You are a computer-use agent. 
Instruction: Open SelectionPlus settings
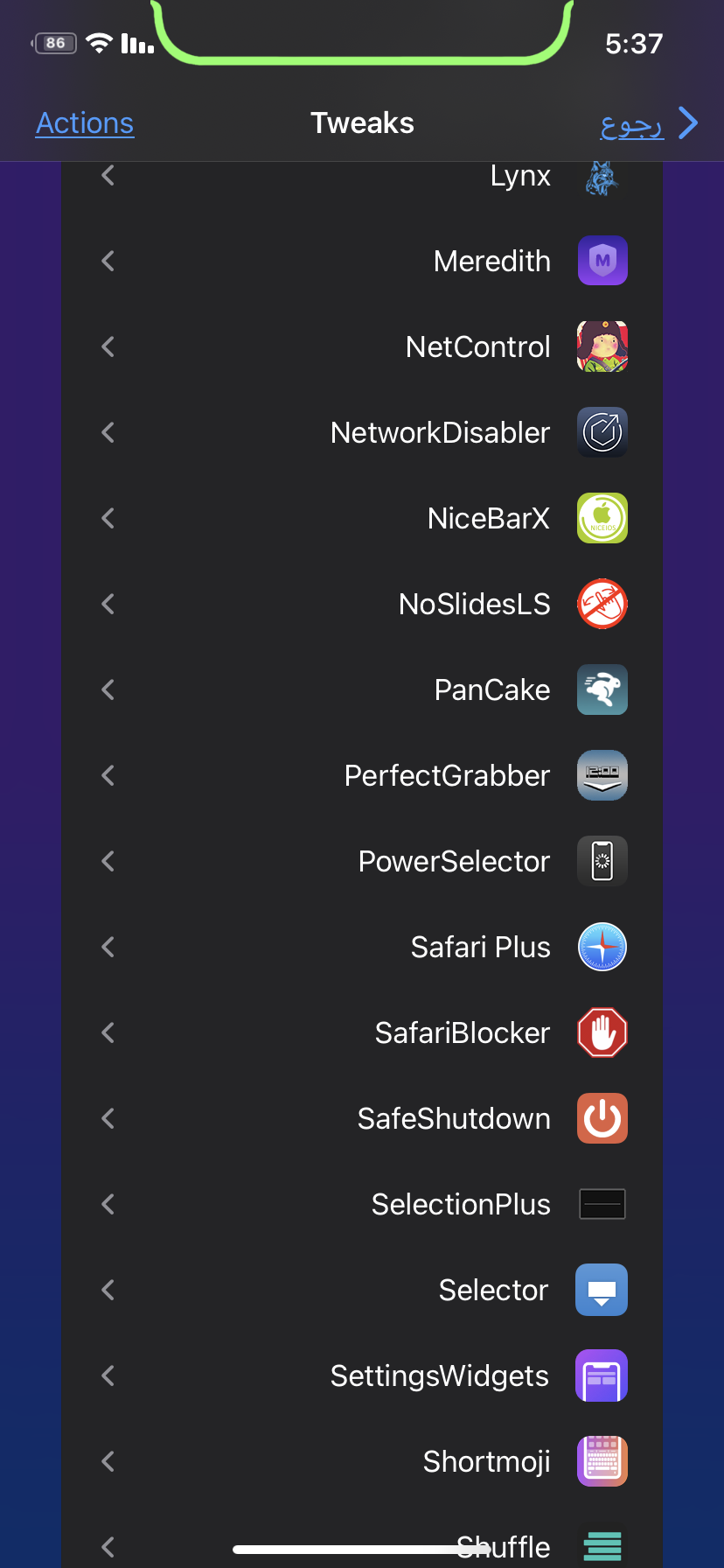point(362,1204)
